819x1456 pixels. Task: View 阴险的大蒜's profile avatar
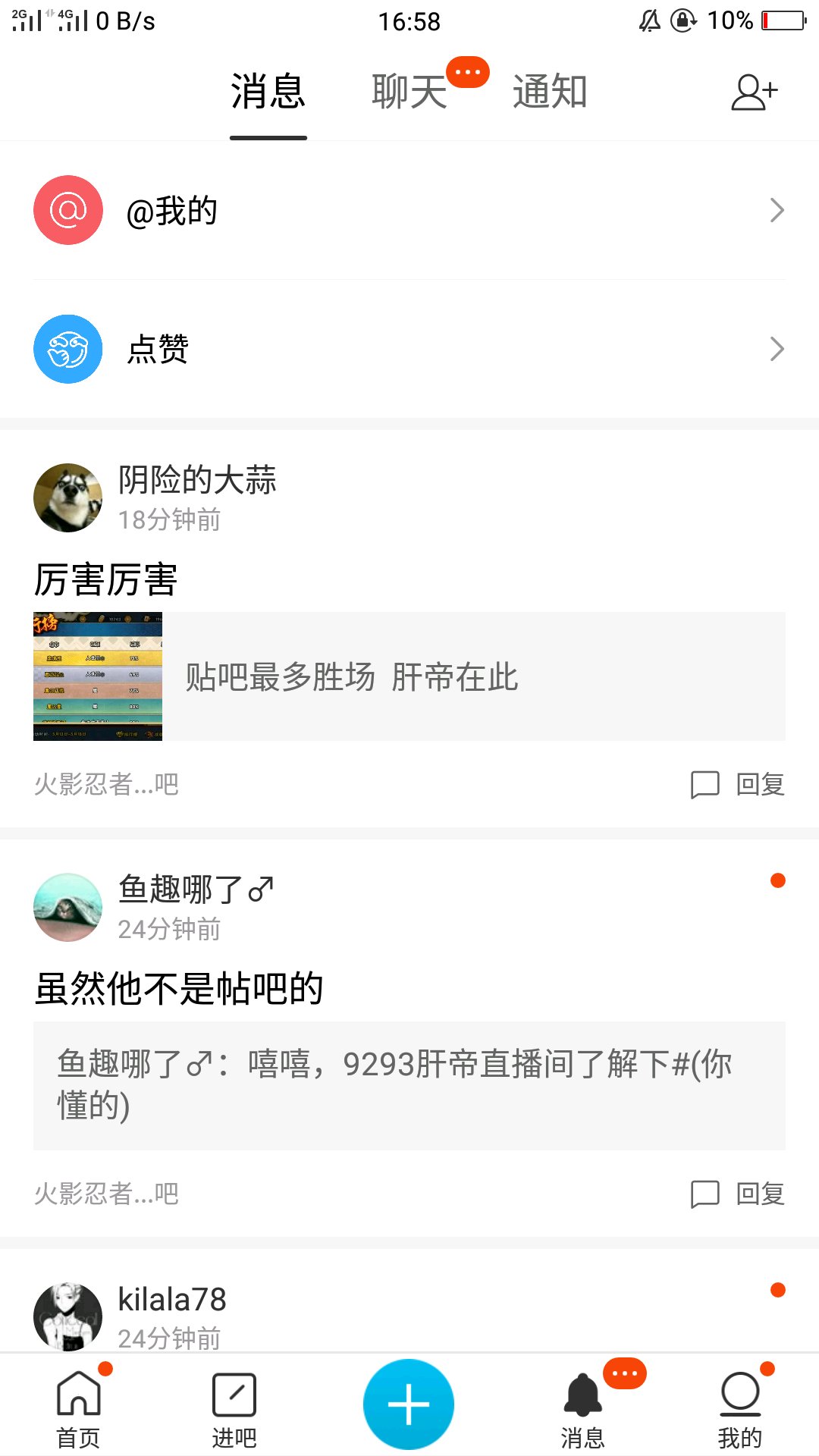coord(68,497)
